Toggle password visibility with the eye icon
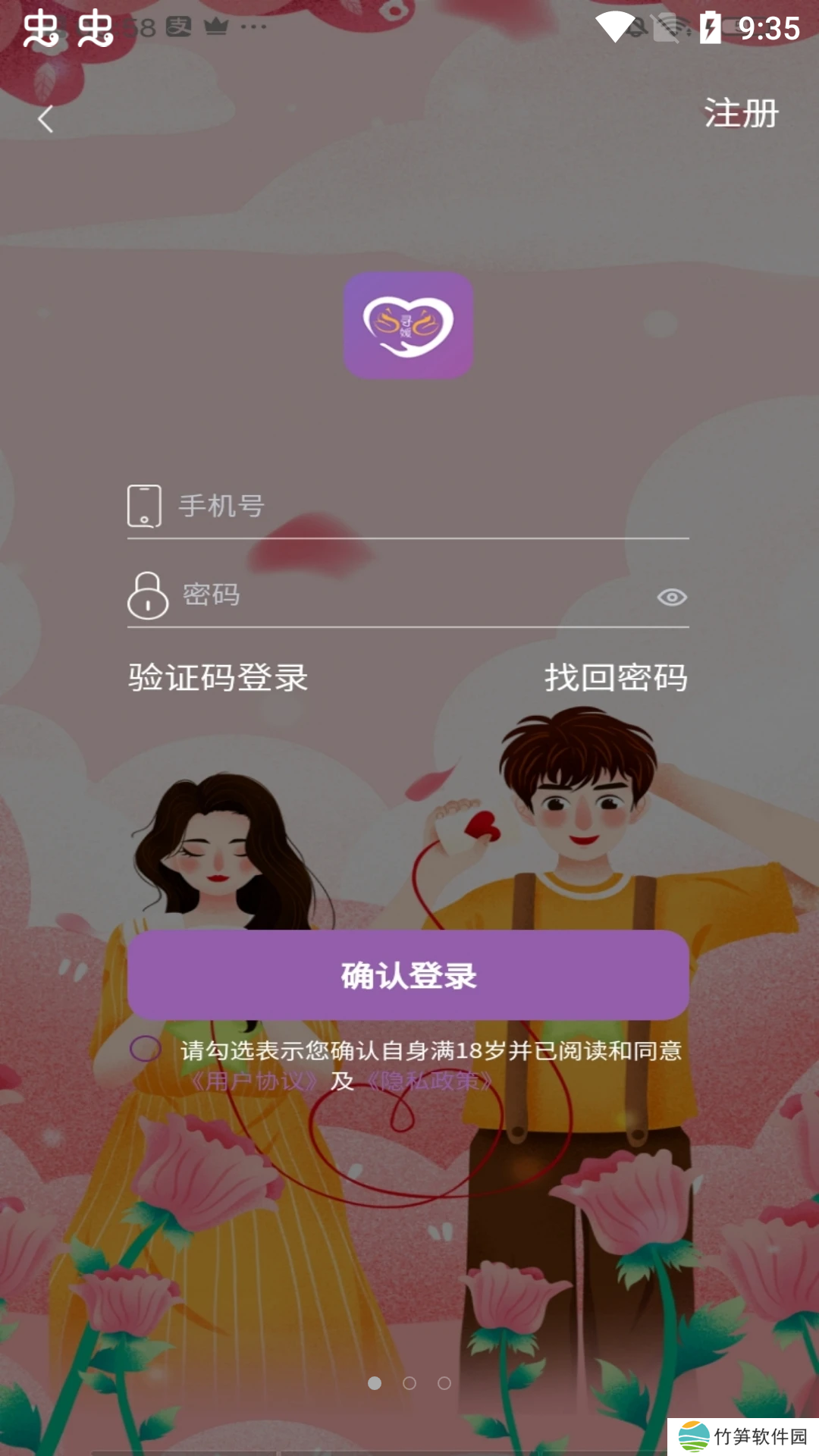Screen dimensions: 819x1456 click(x=671, y=598)
